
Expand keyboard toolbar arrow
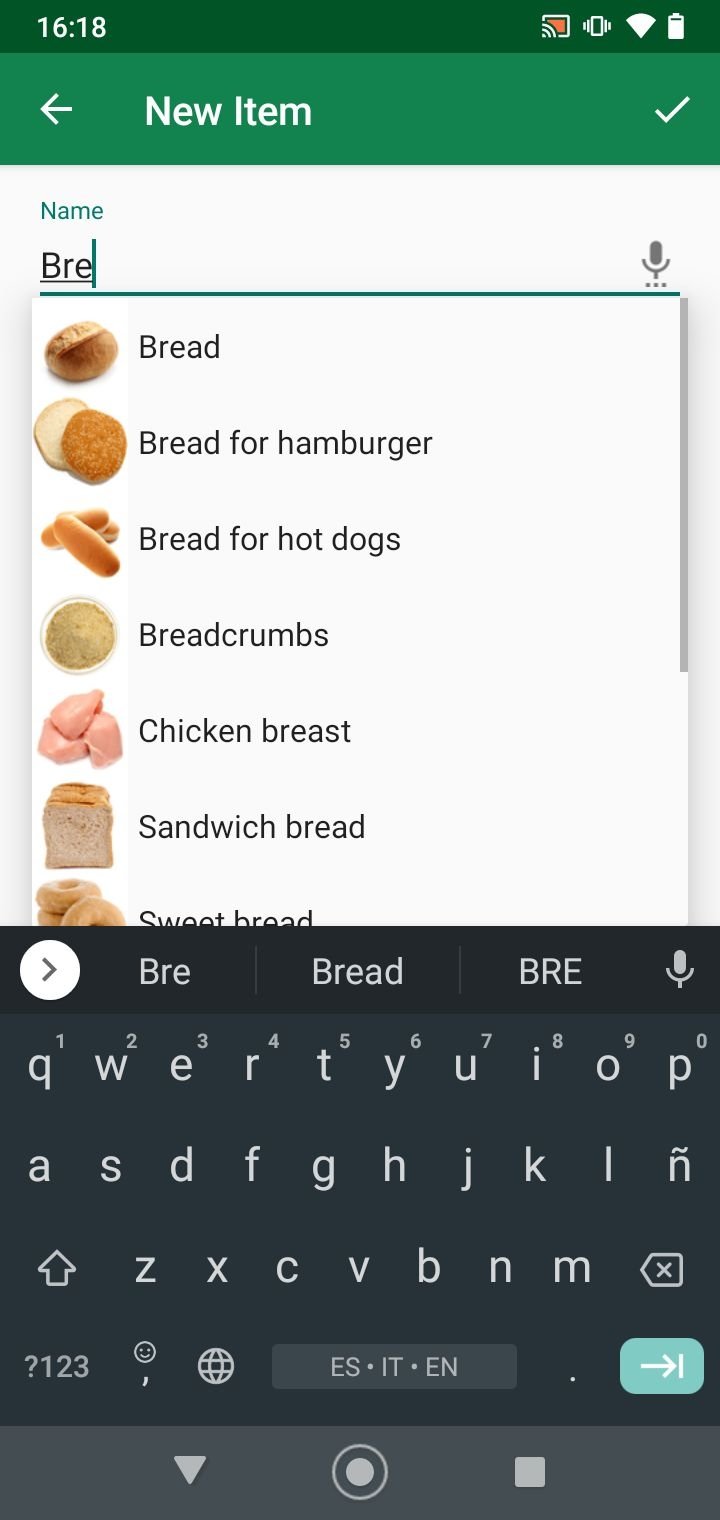click(x=50, y=970)
